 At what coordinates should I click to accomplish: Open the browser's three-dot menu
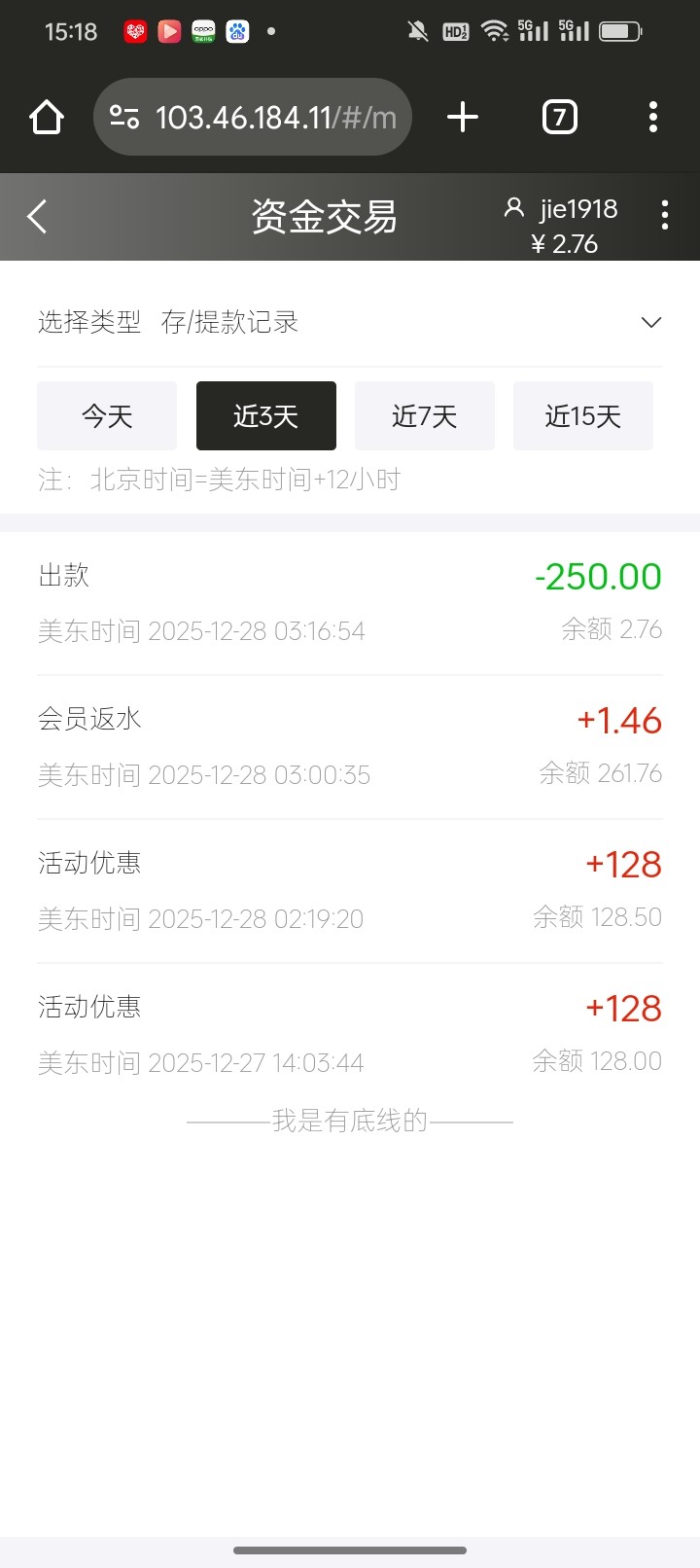[x=653, y=118]
